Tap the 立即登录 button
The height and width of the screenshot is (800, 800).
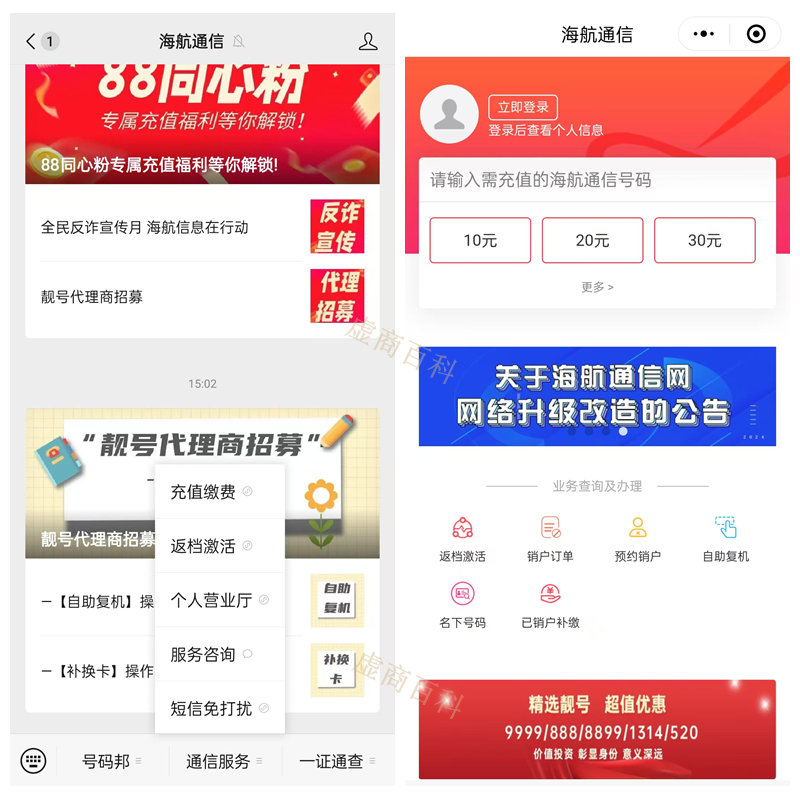[522, 108]
